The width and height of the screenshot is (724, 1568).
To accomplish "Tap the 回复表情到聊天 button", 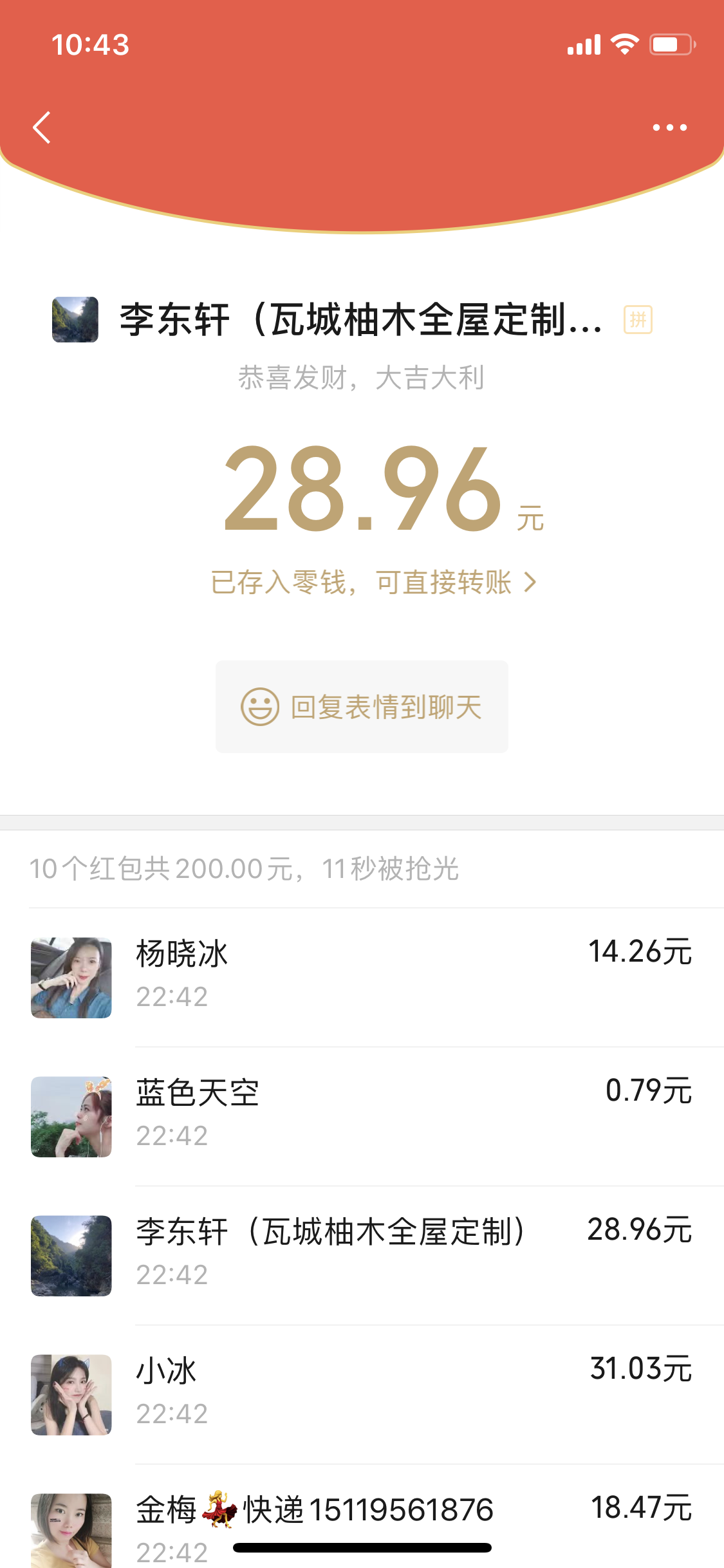I will click(362, 707).
